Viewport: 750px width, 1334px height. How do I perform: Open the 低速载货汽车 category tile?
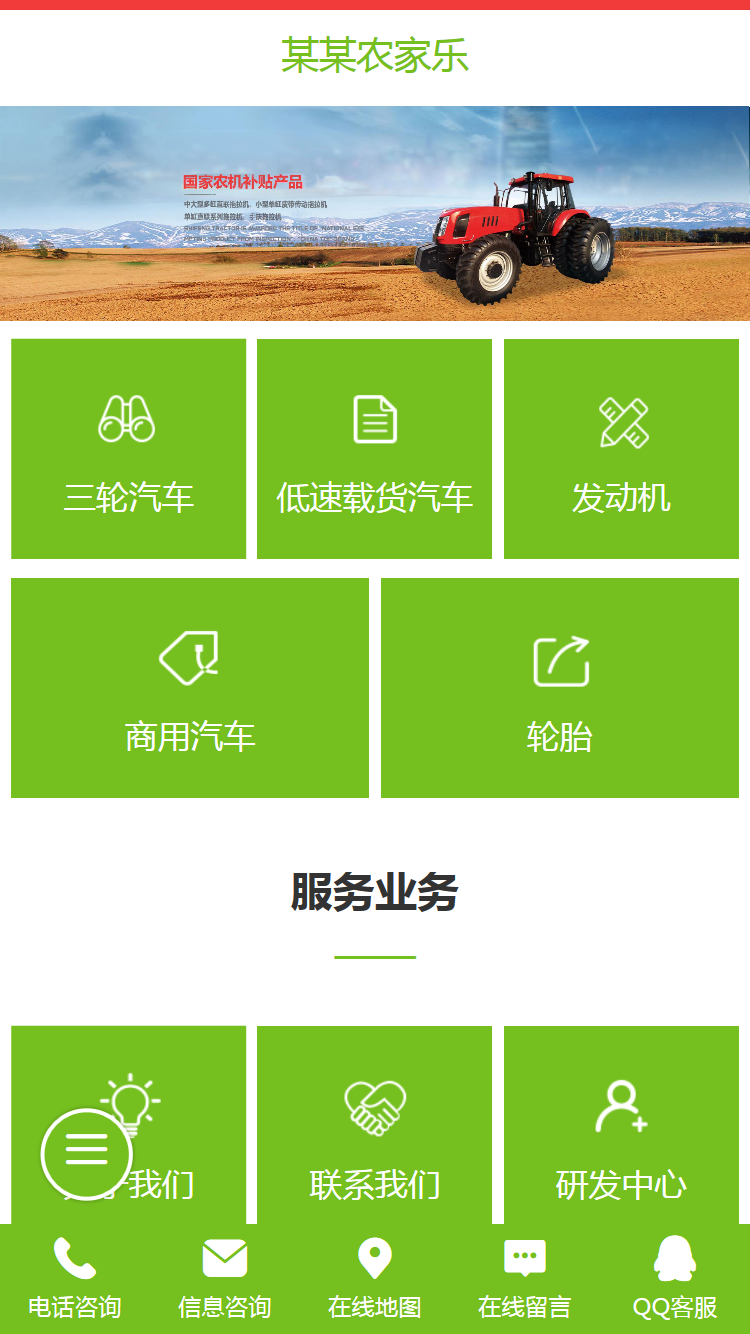[374, 449]
